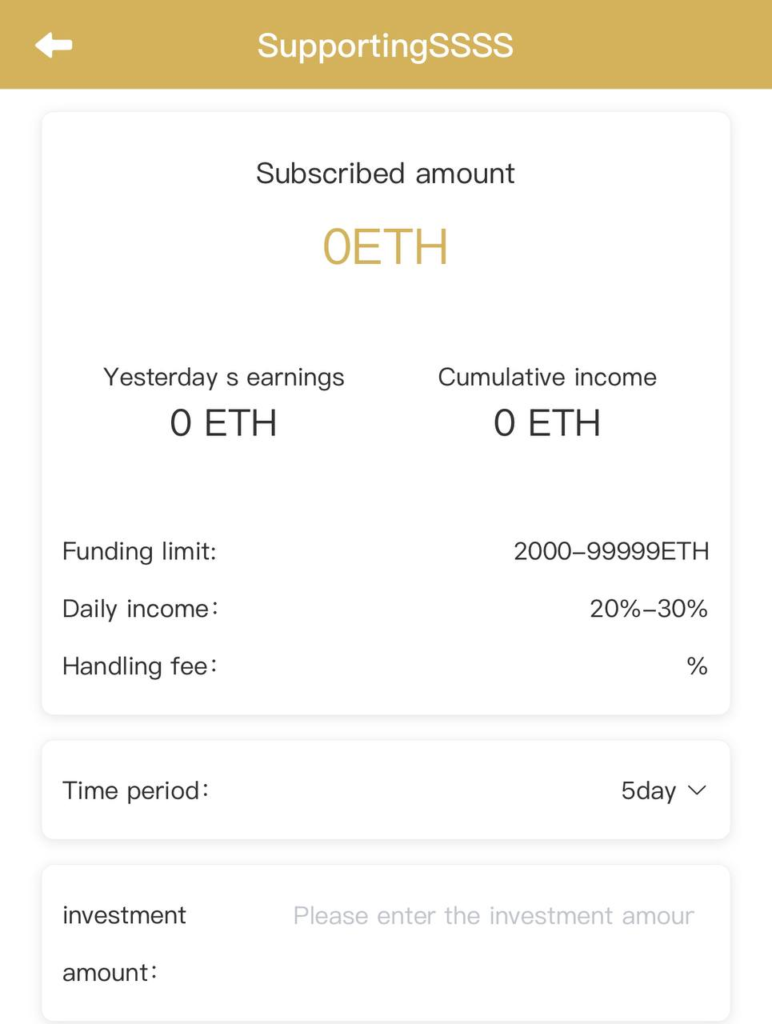The width and height of the screenshot is (772, 1024).
Task: Tap the investment amount label text
Action: (x=124, y=942)
